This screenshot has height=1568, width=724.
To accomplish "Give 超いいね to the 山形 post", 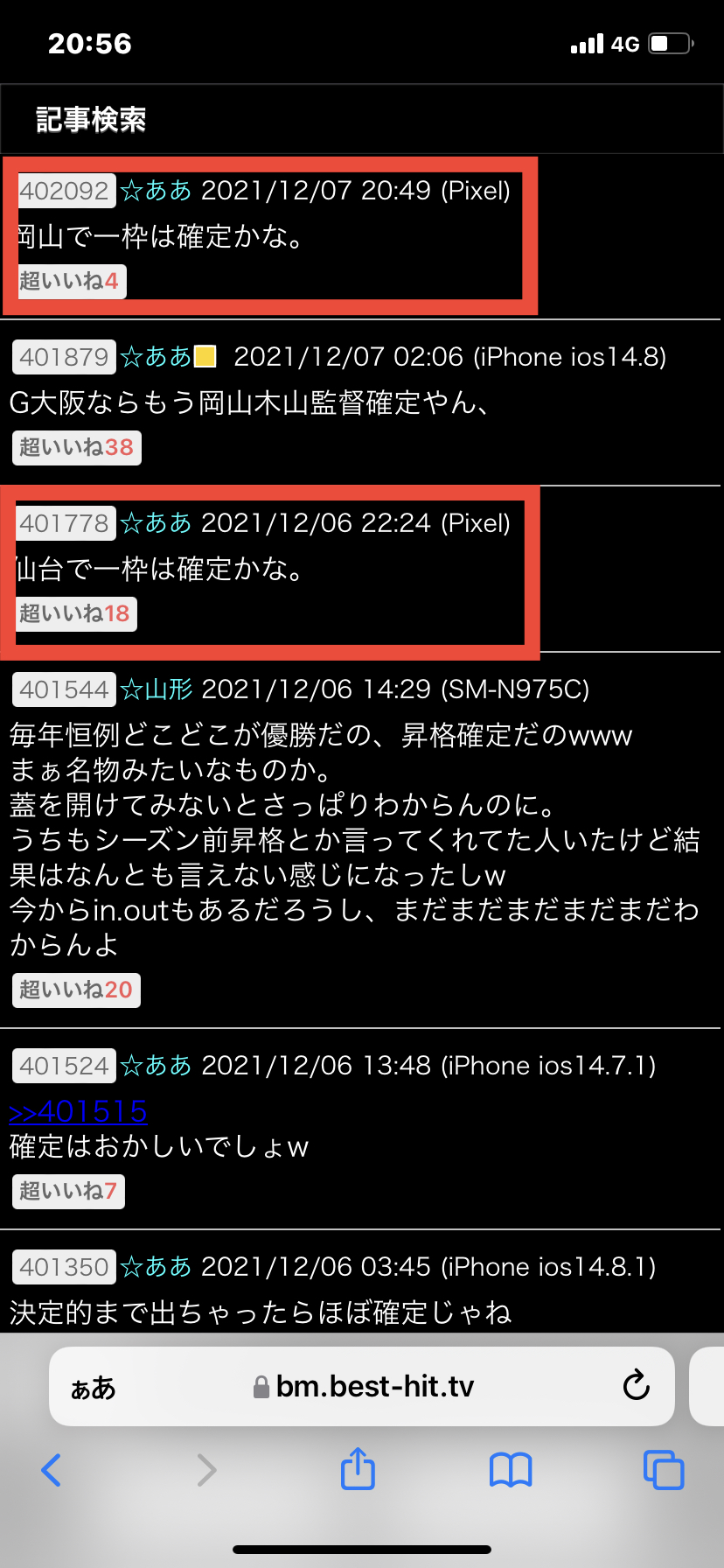I will [x=76, y=990].
